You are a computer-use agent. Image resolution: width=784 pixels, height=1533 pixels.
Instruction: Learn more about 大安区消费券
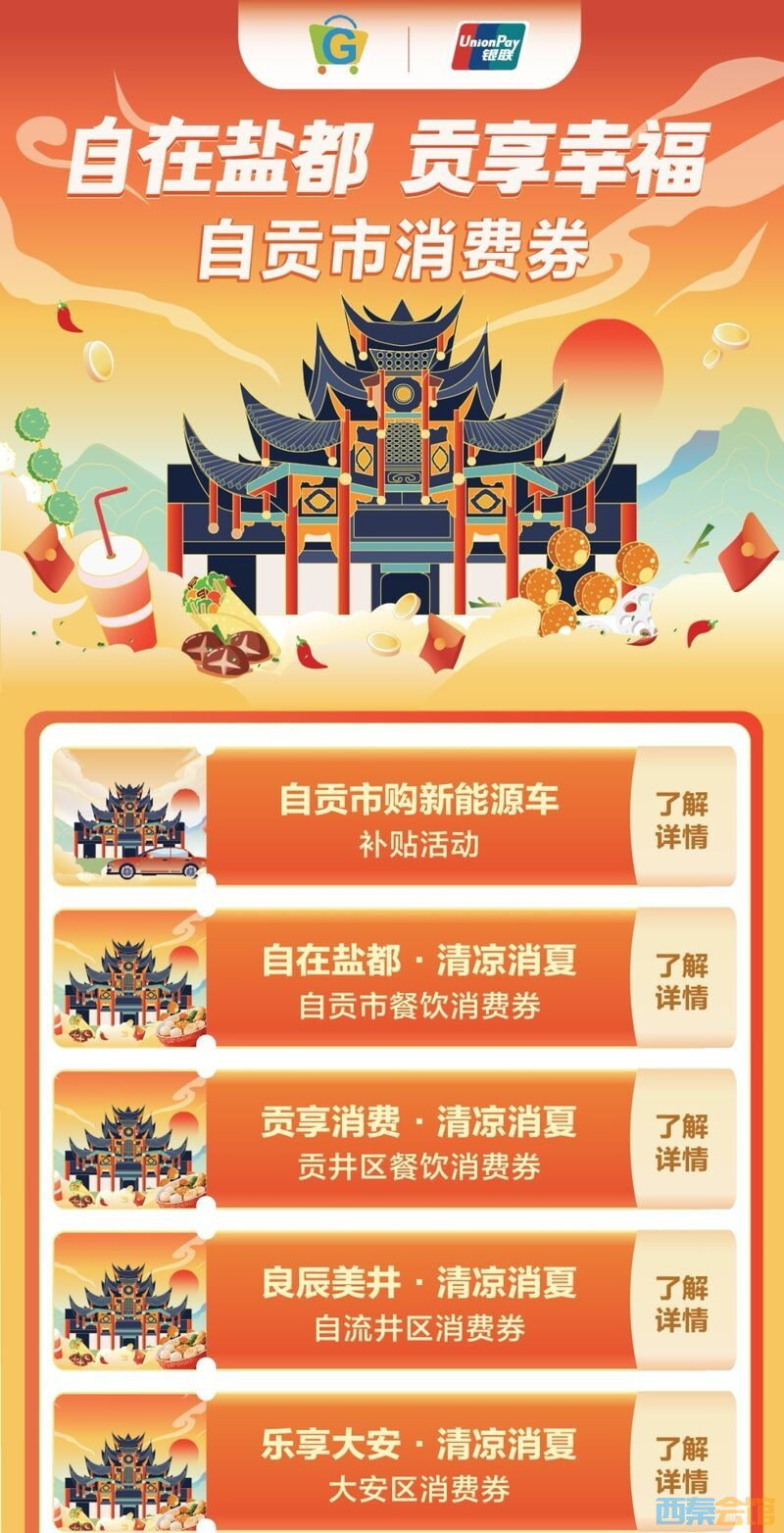click(682, 1462)
